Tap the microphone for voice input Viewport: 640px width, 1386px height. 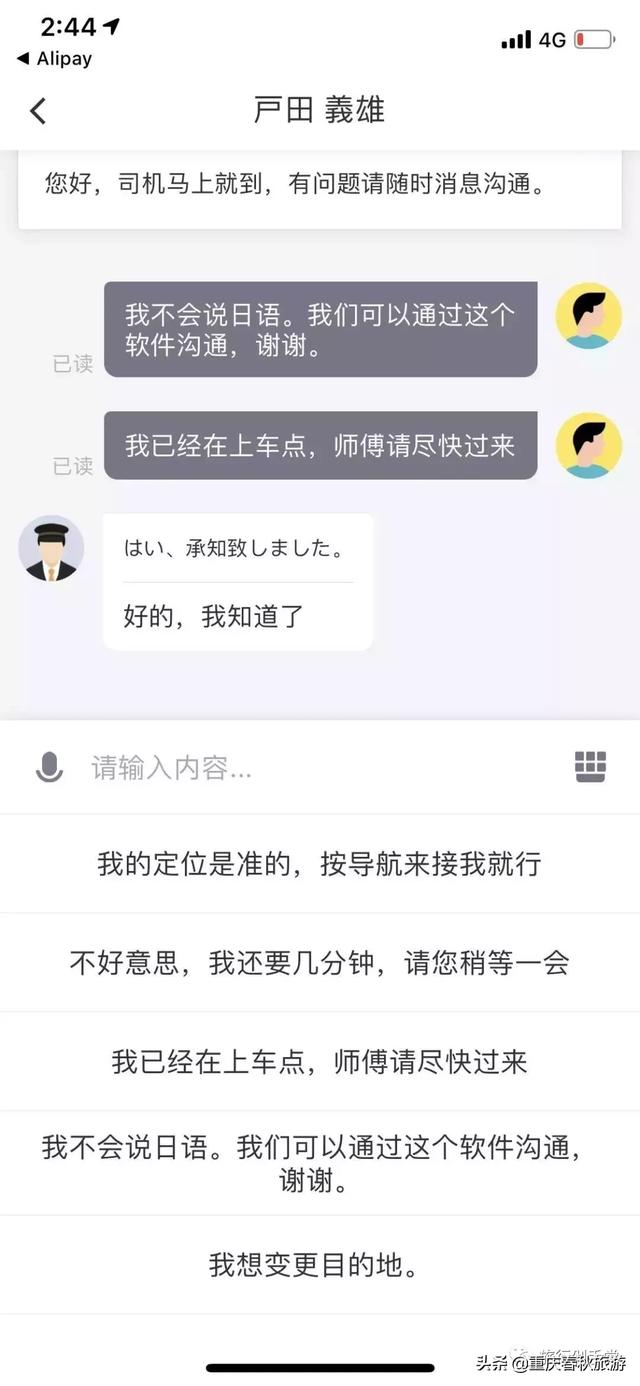point(49,767)
